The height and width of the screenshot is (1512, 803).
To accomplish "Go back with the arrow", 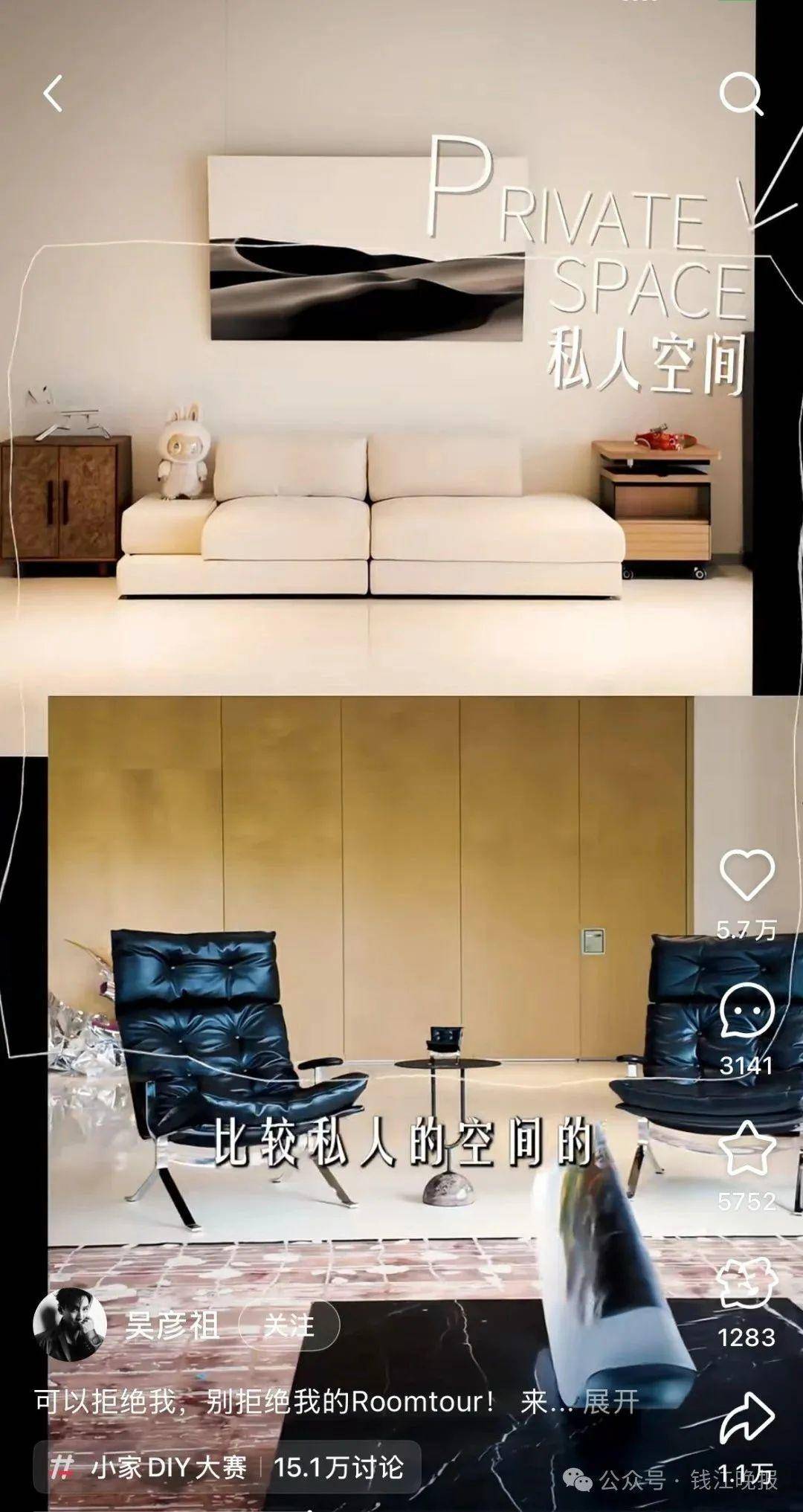I will (x=53, y=94).
